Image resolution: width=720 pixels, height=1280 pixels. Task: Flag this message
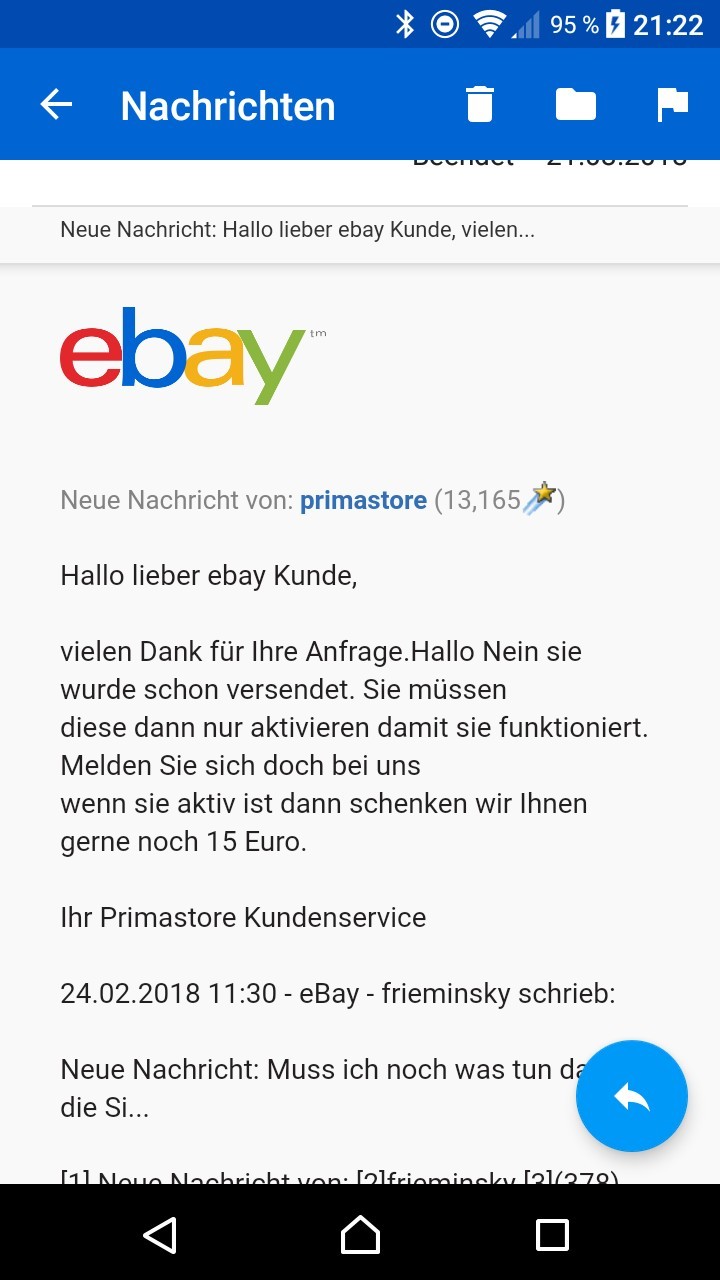pyautogui.click(x=672, y=105)
